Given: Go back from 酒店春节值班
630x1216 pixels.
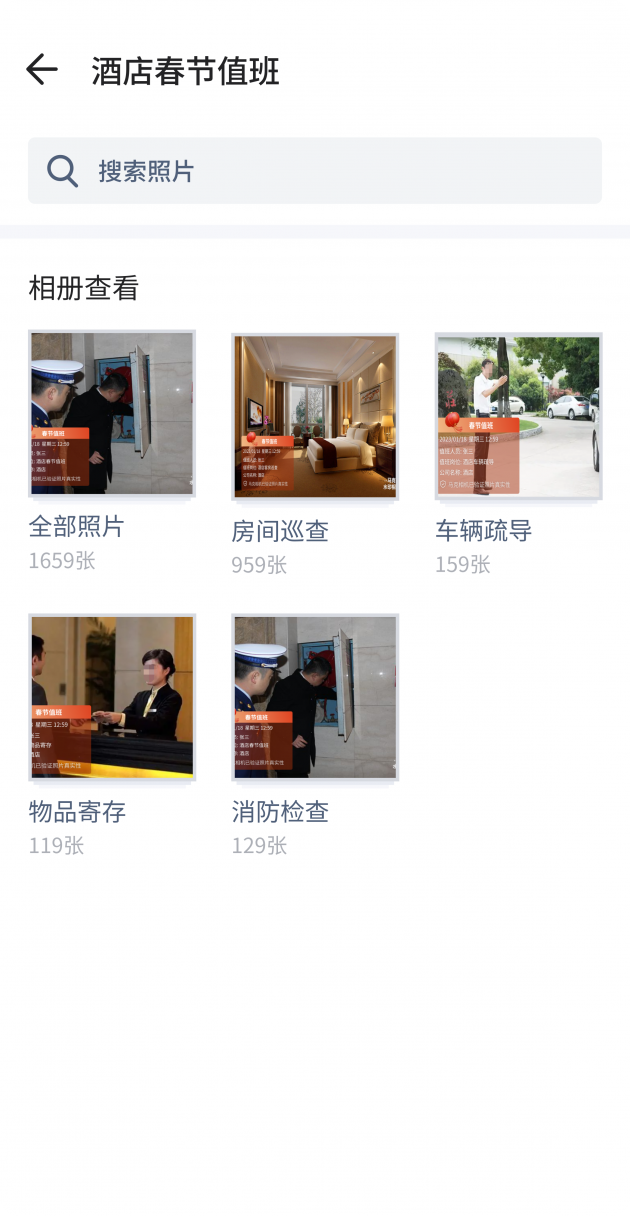Looking at the screenshot, I should tap(42, 70).
